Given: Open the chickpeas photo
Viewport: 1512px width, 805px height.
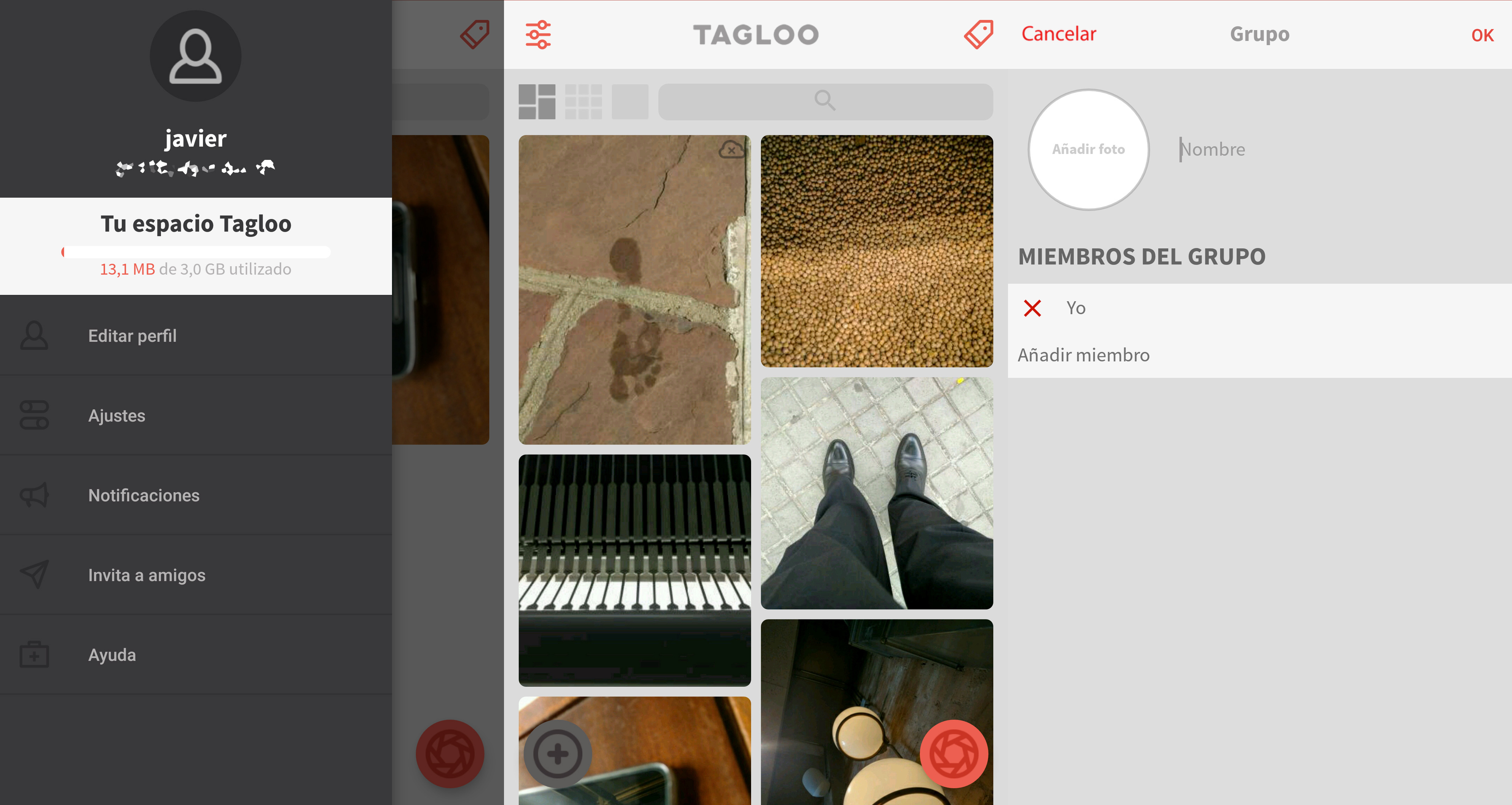Looking at the screenshot, I should (876, 251).
